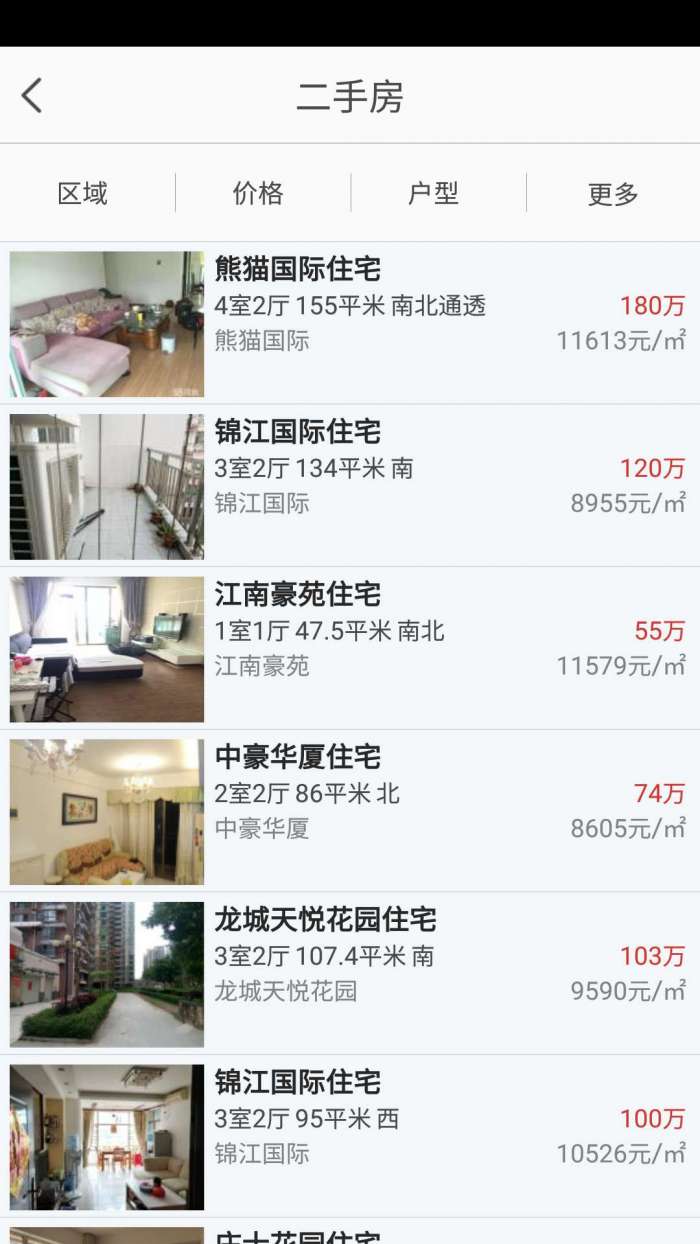
Task: Open the 锦江国际住宅 95平米 listing
Action: click(350, 1136)
